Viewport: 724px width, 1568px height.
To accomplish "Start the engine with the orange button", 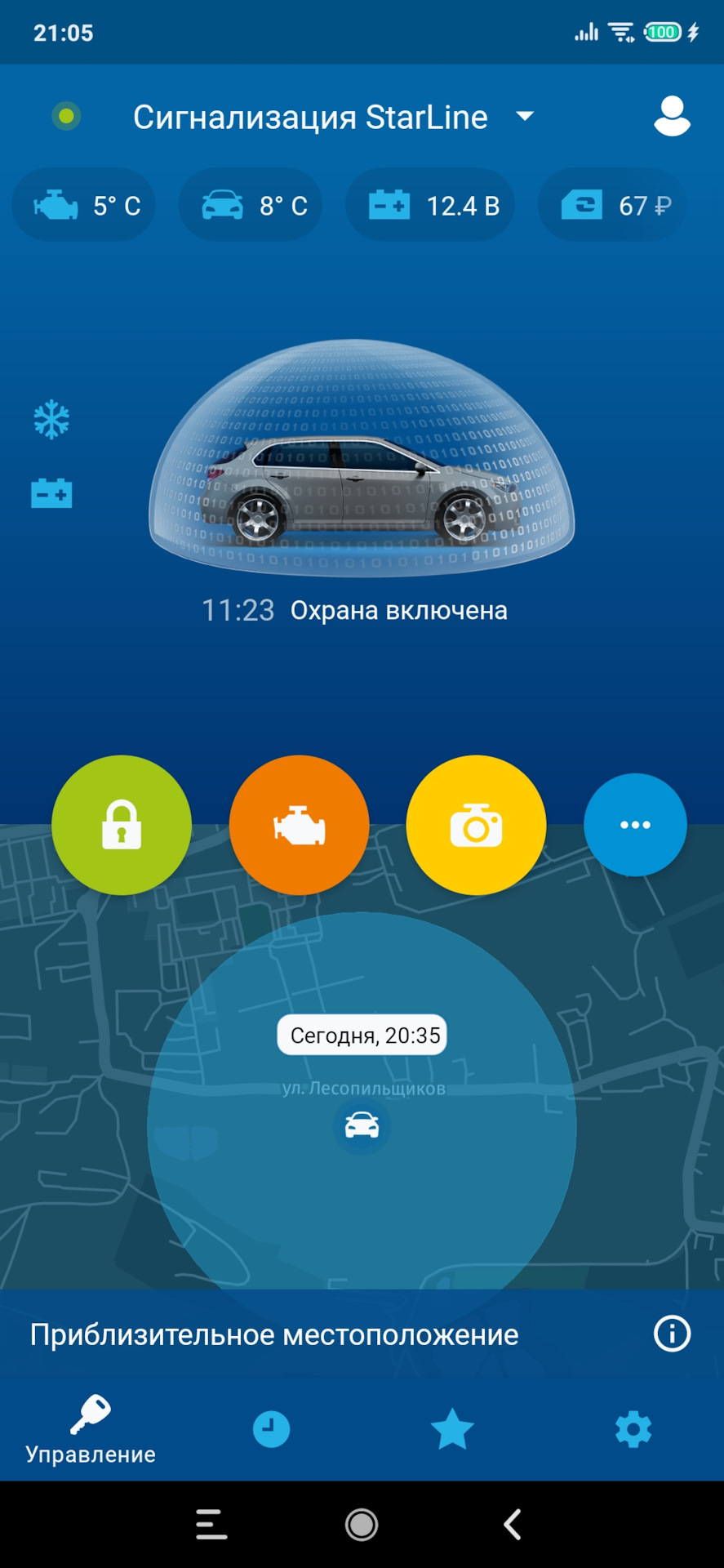I will point(299,825).
